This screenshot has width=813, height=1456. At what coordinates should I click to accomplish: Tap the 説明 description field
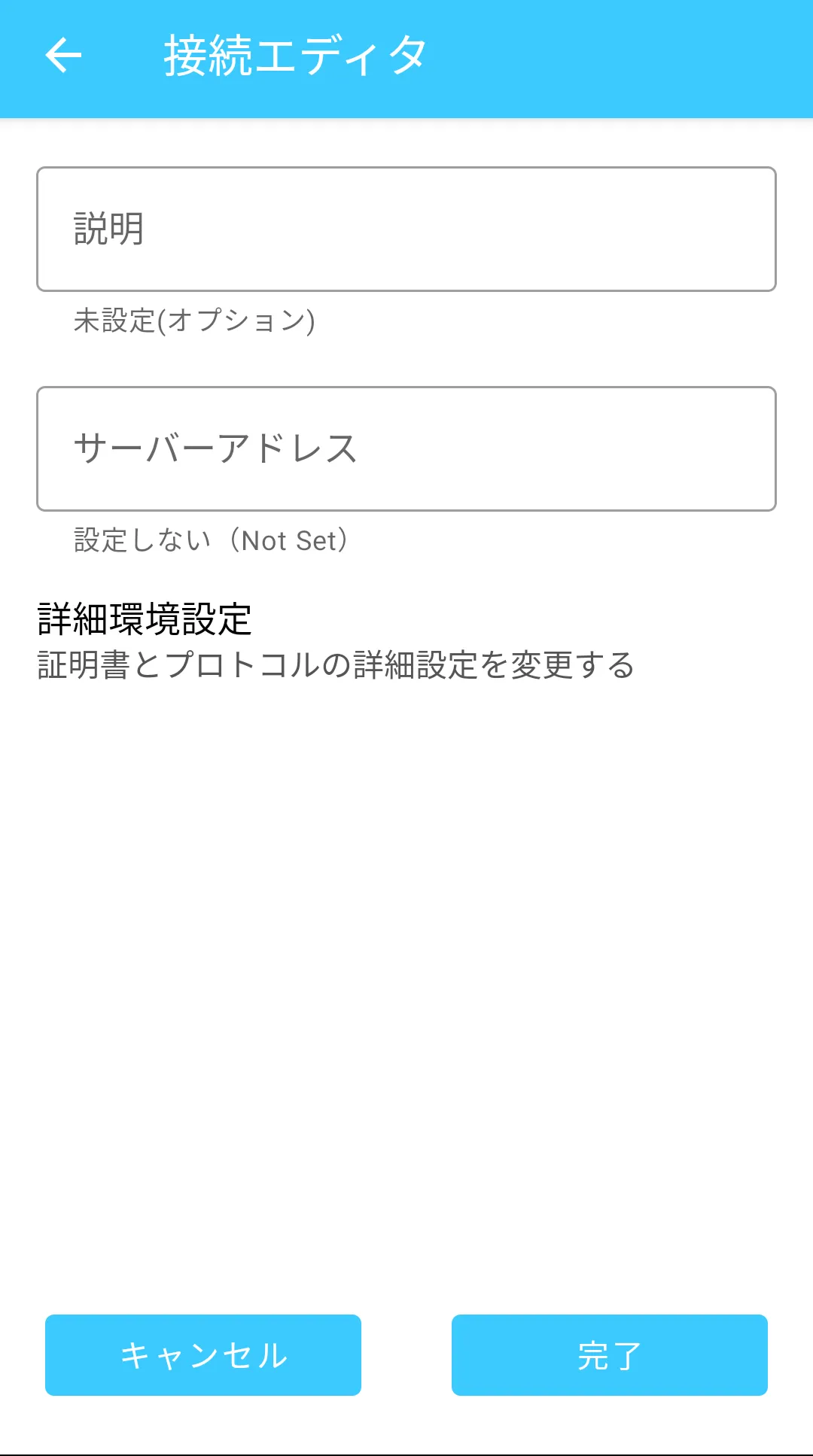(x=406, y=229)
